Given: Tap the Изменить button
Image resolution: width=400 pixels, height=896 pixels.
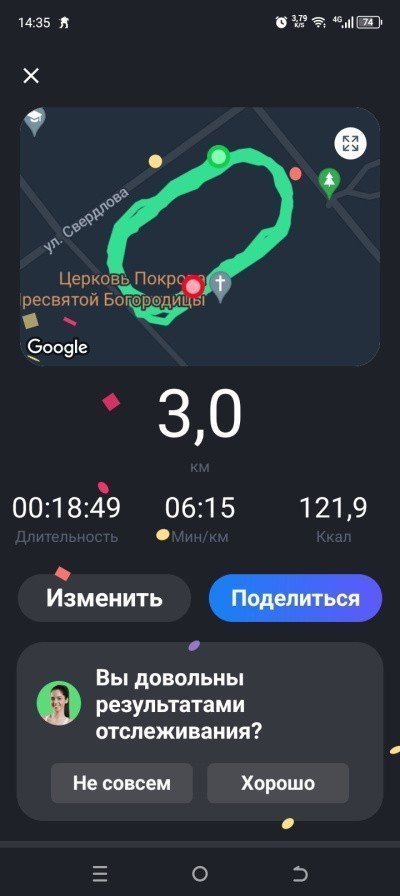Looking at the screenshot, I should click(x=104, y=598).
